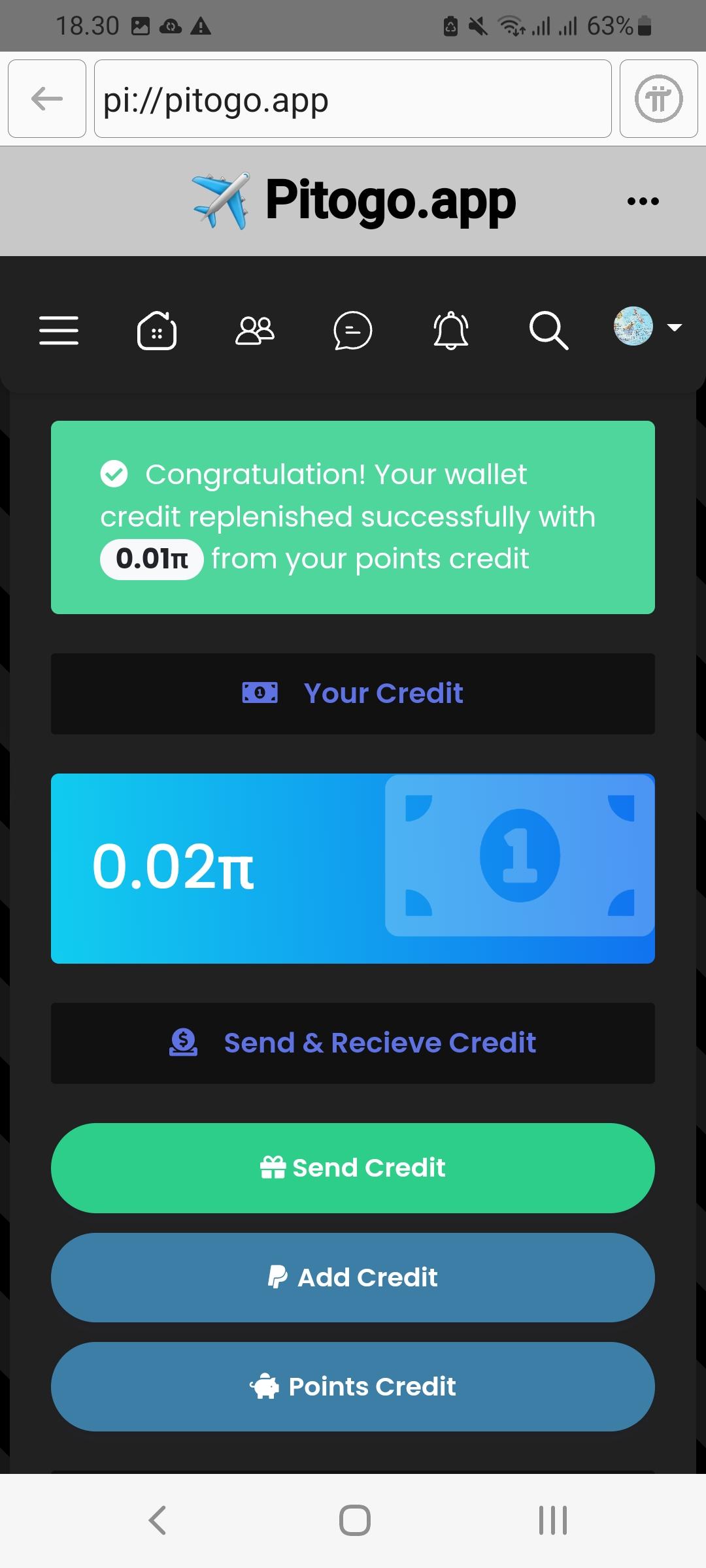Select Points Credit
The width and height of the screenshot is (706, 1568).
click(x=353, y=1386)
